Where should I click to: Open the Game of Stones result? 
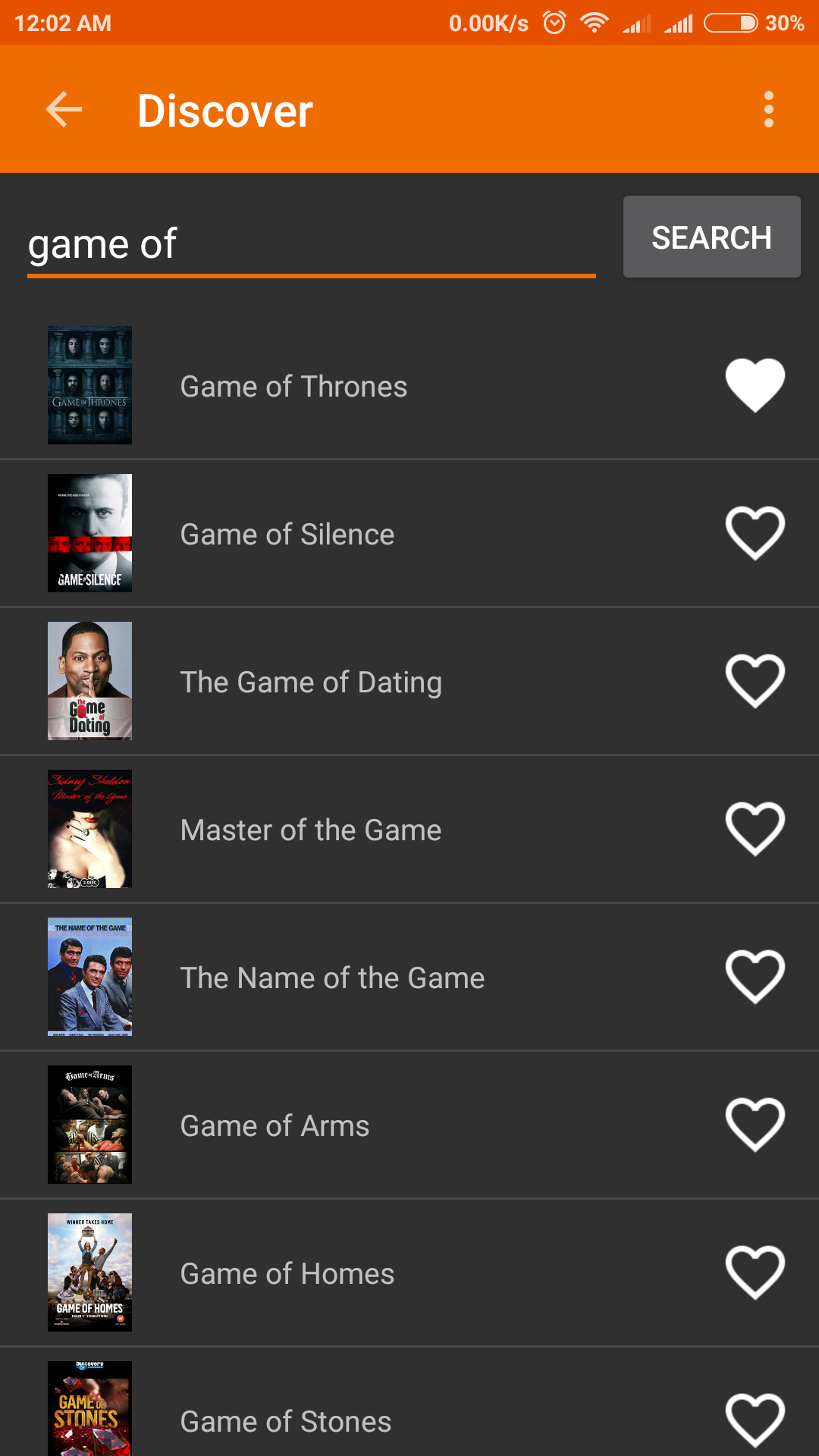coord(286,1422)
